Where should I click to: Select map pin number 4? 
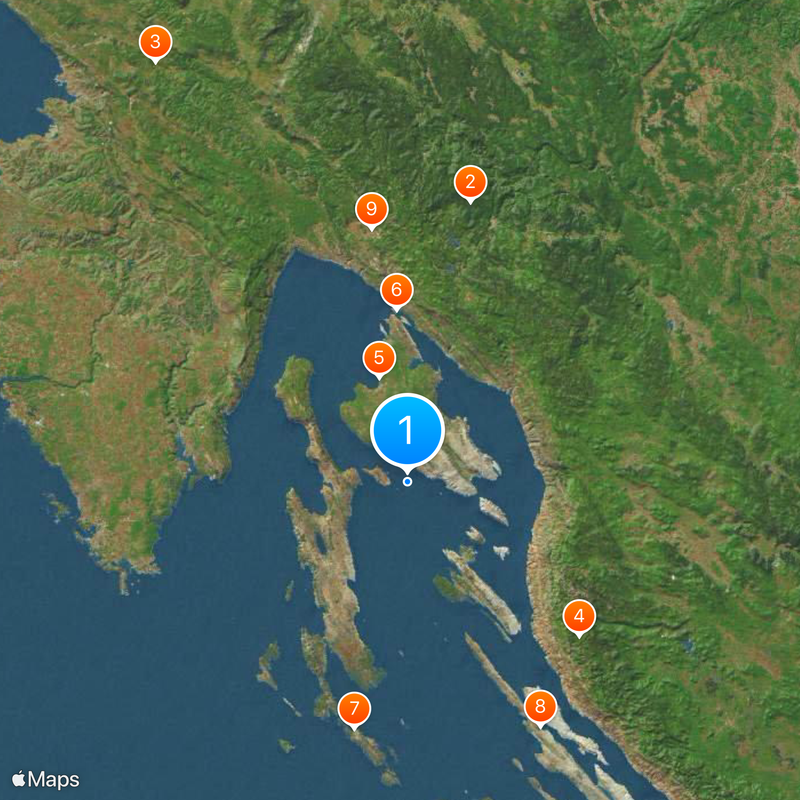point(579,615)
